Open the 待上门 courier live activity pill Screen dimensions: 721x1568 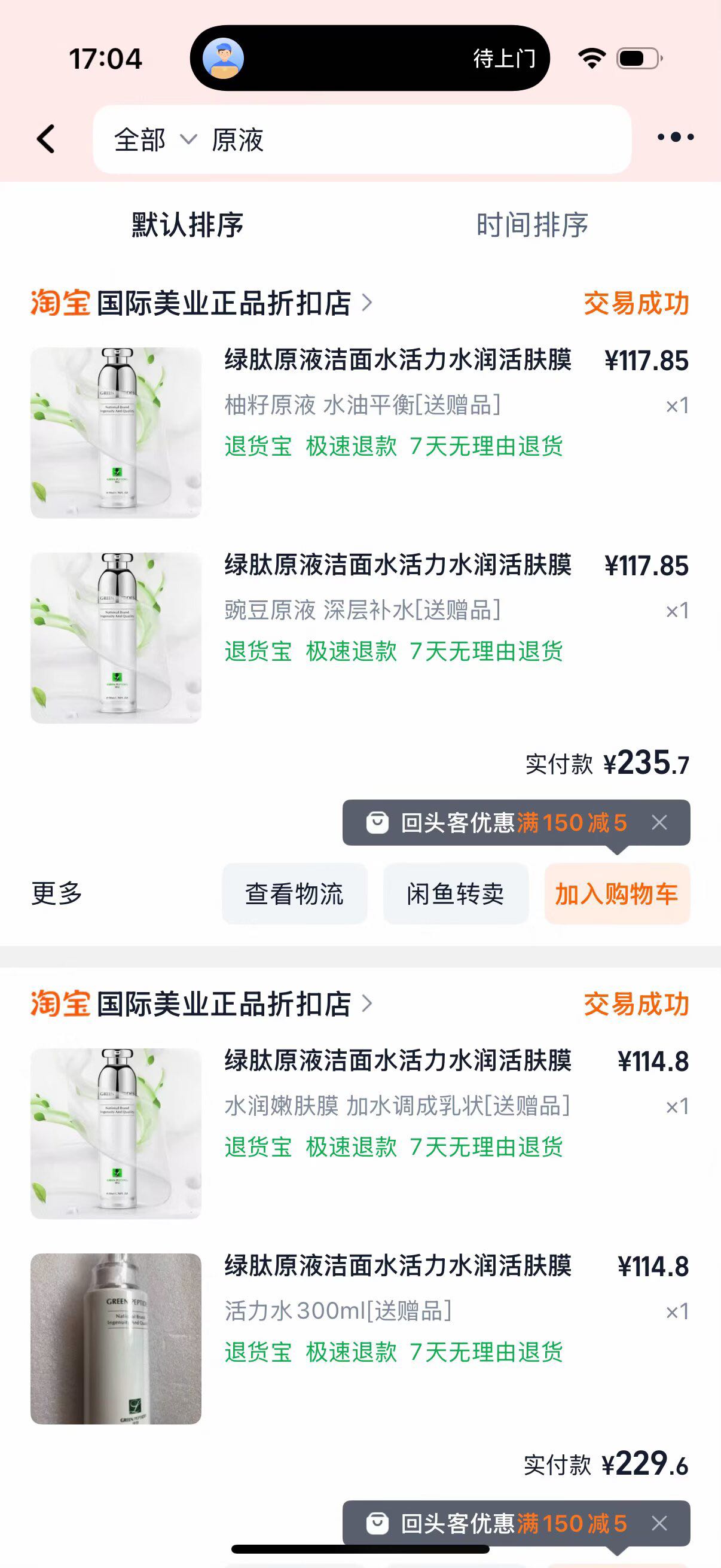pos(369,59)
